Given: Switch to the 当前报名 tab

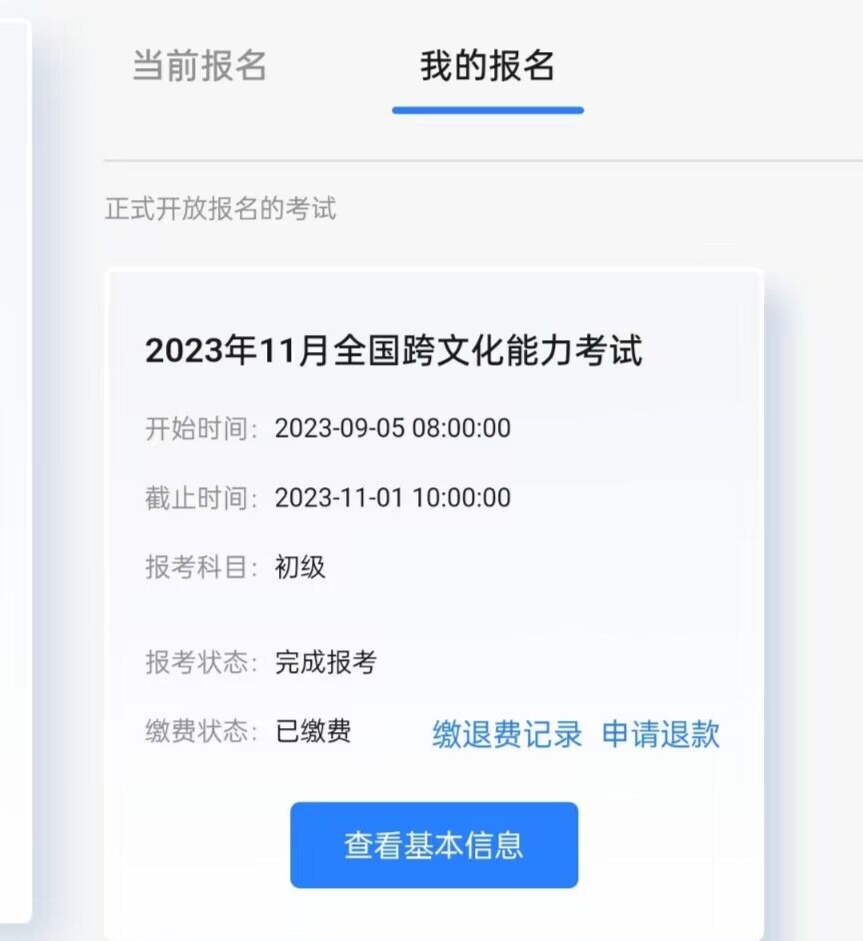Looking at the screenshot, I should [x=200, y=66].
